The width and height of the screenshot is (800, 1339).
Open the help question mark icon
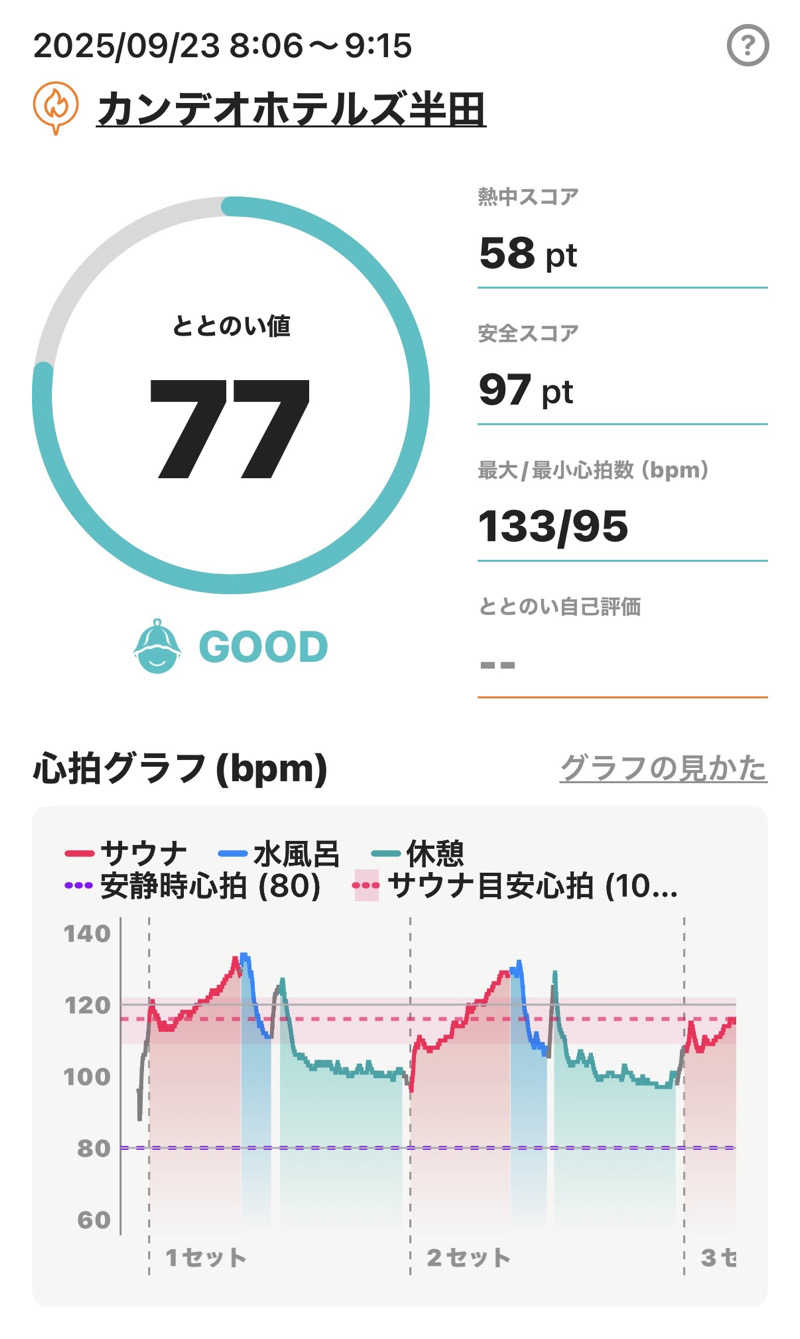747,46
